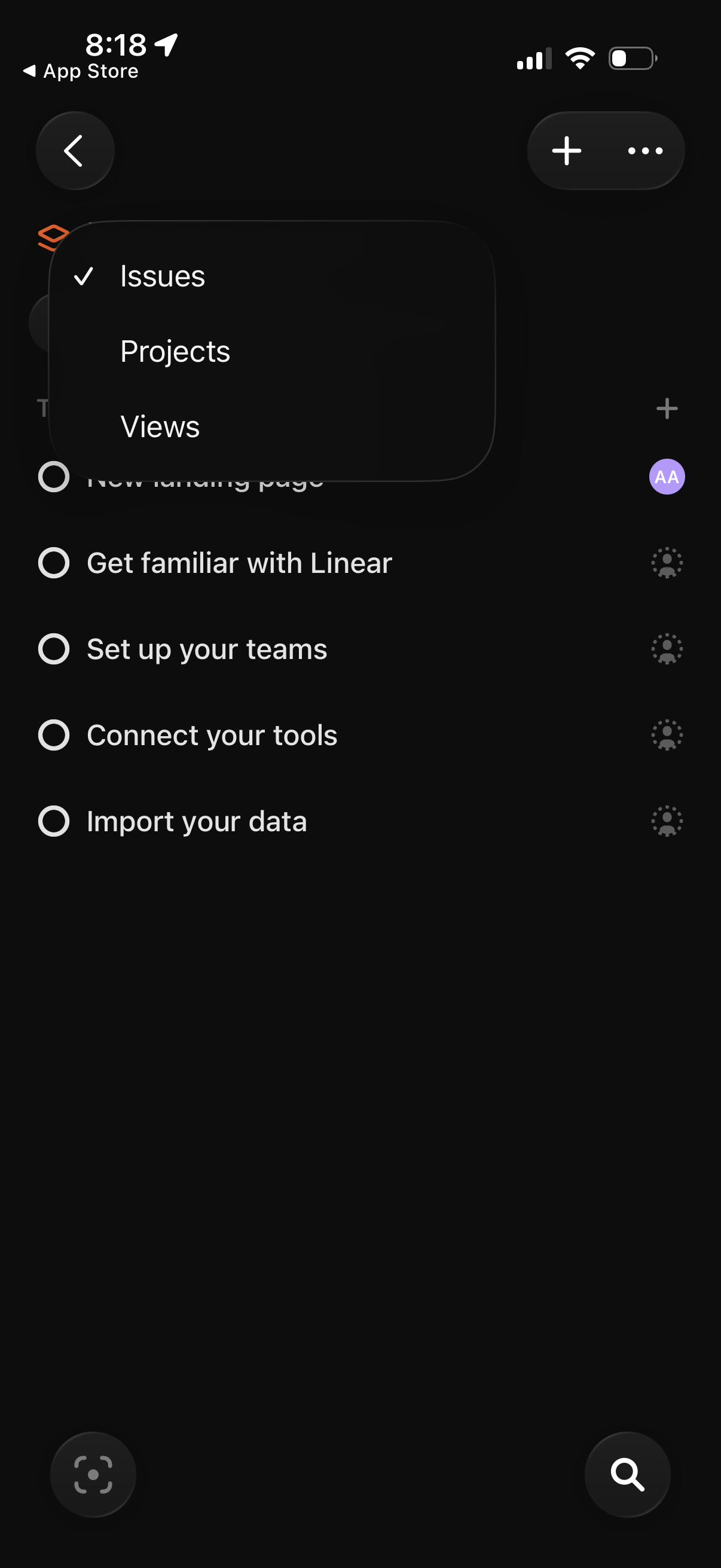Tap the assignee icon on "Import your data"
Screen dimensions: 721x1568
click(667, 821)
